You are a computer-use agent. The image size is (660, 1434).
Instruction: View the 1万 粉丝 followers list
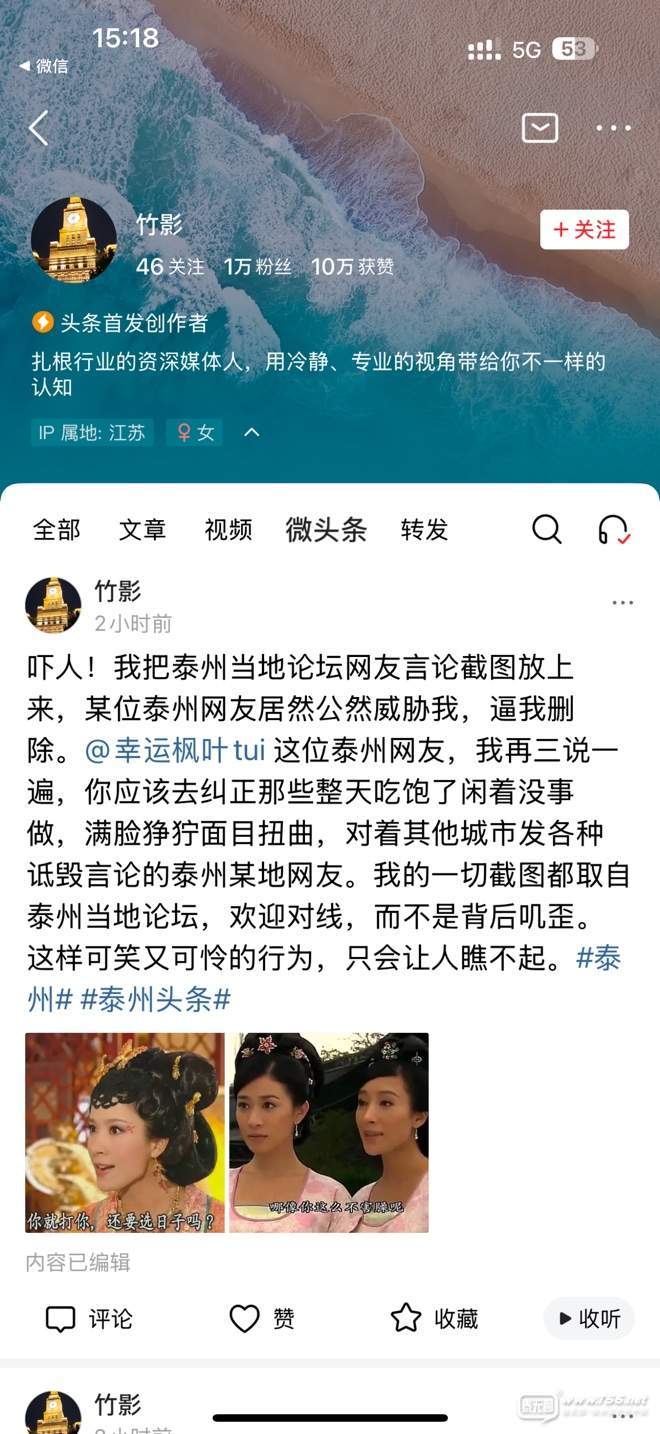258,266
